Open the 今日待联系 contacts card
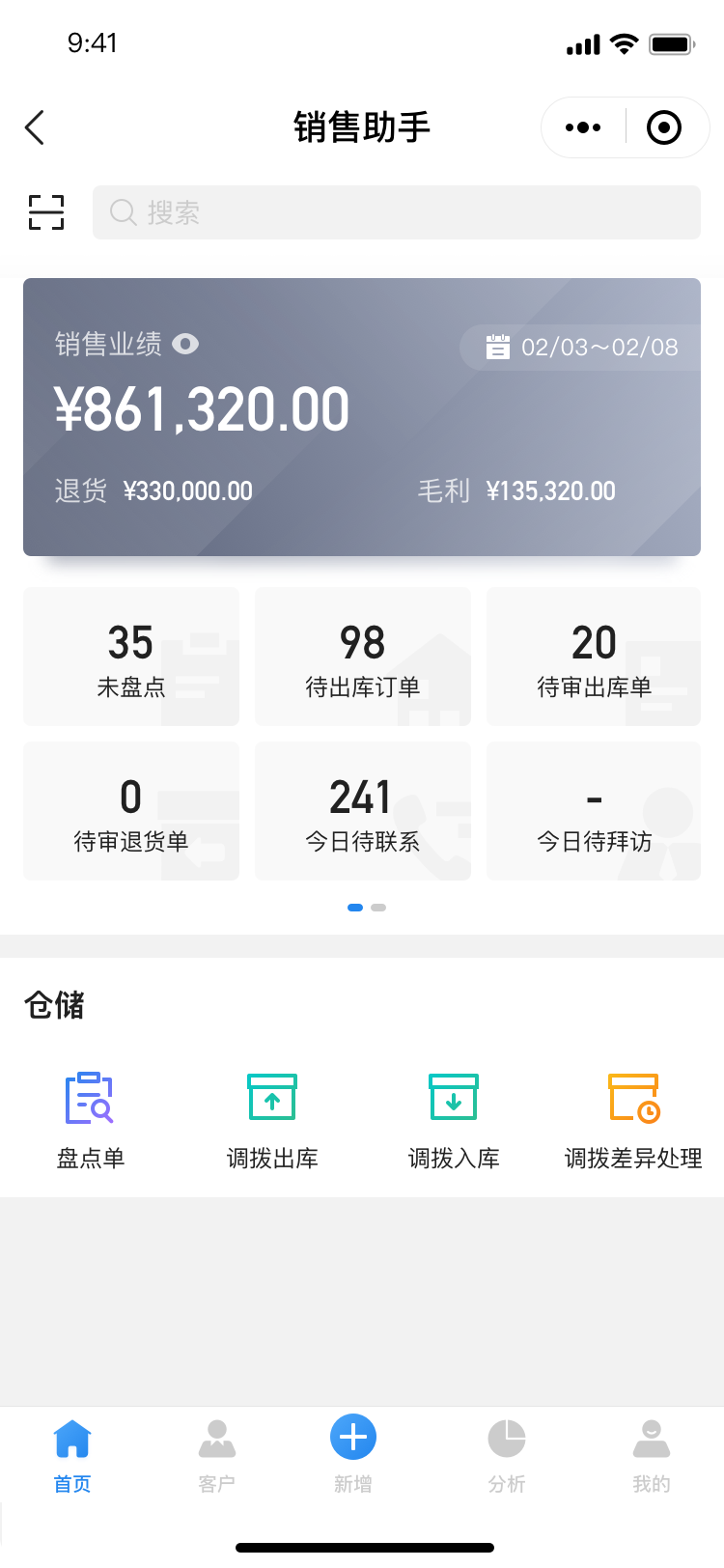The width and height of the screenshot is (724, 1568). 362,810
